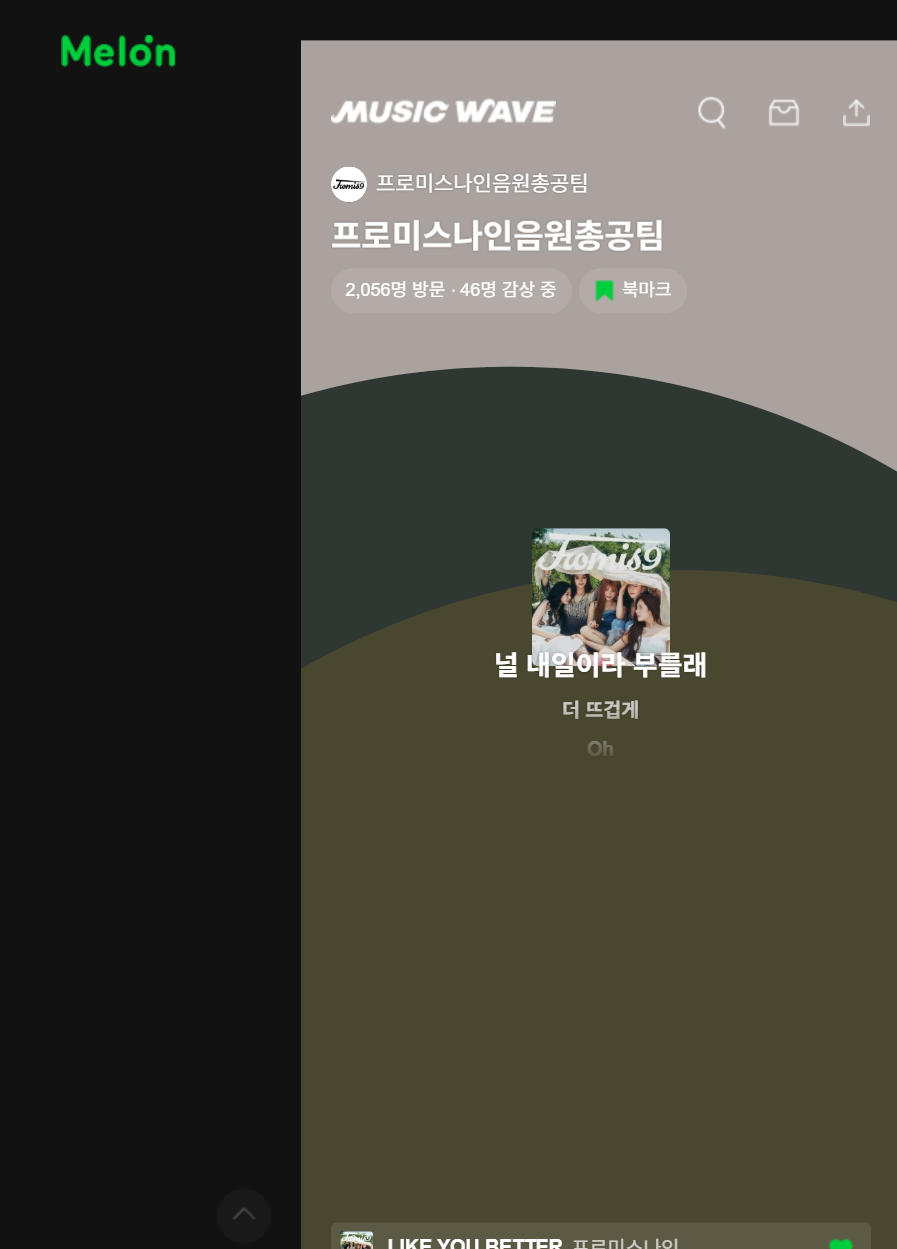Image resolution: width=897 pixels, height=1249 pixels.
Task: Open the search icon
Action: point(711,112)
